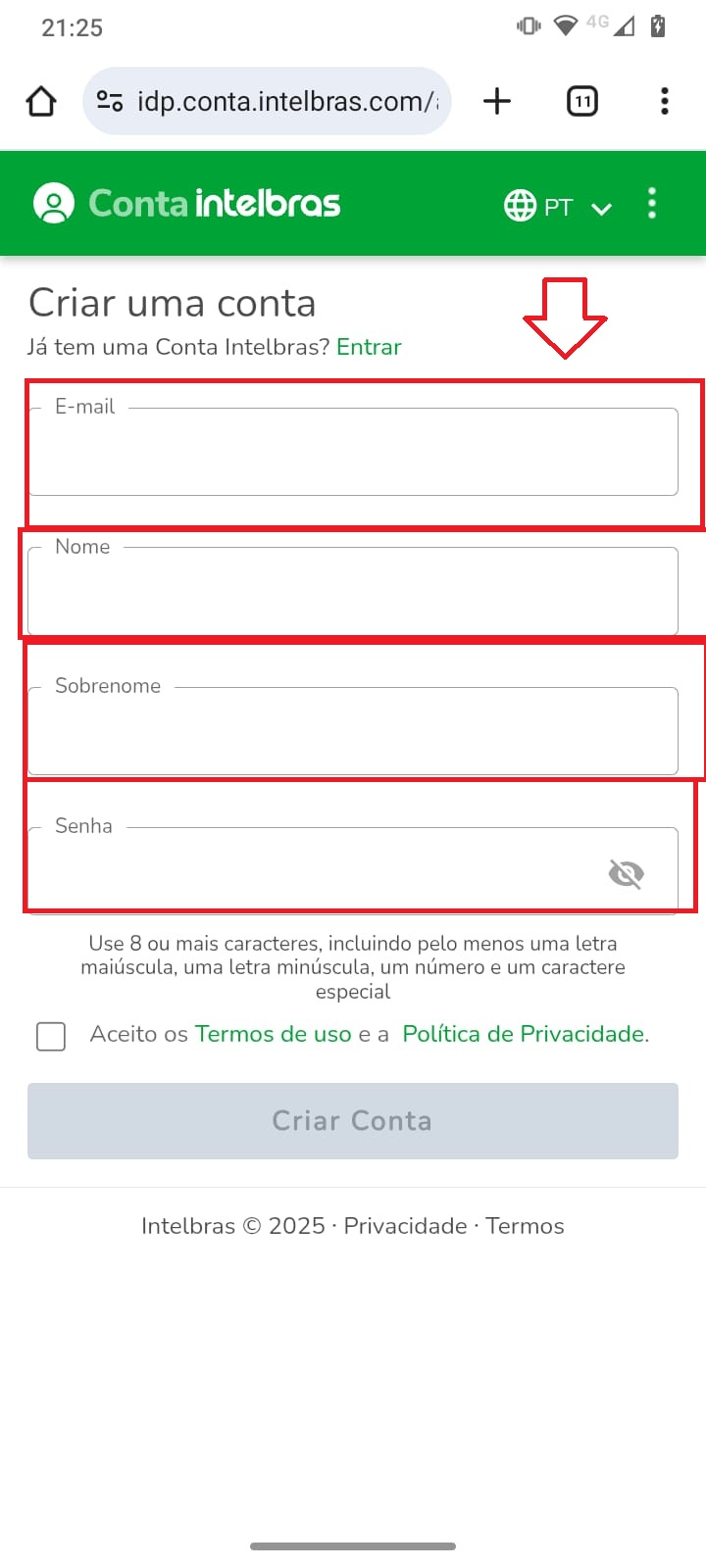
Task: Focus the Nome text field
Action: (x=353, y=591)
